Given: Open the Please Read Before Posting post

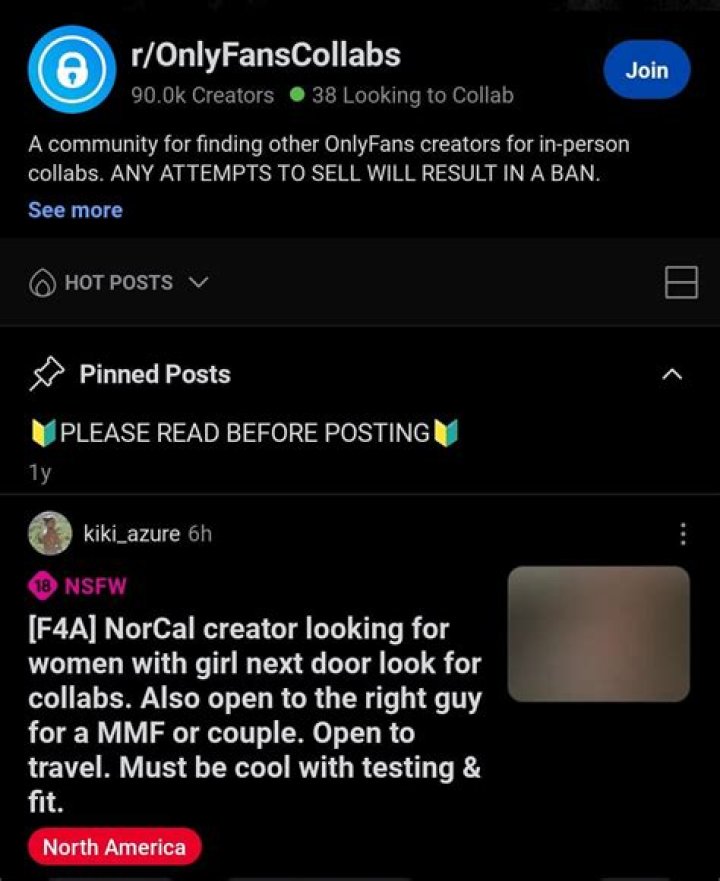Looking at the screenshot, I should [x=245, y=434].
